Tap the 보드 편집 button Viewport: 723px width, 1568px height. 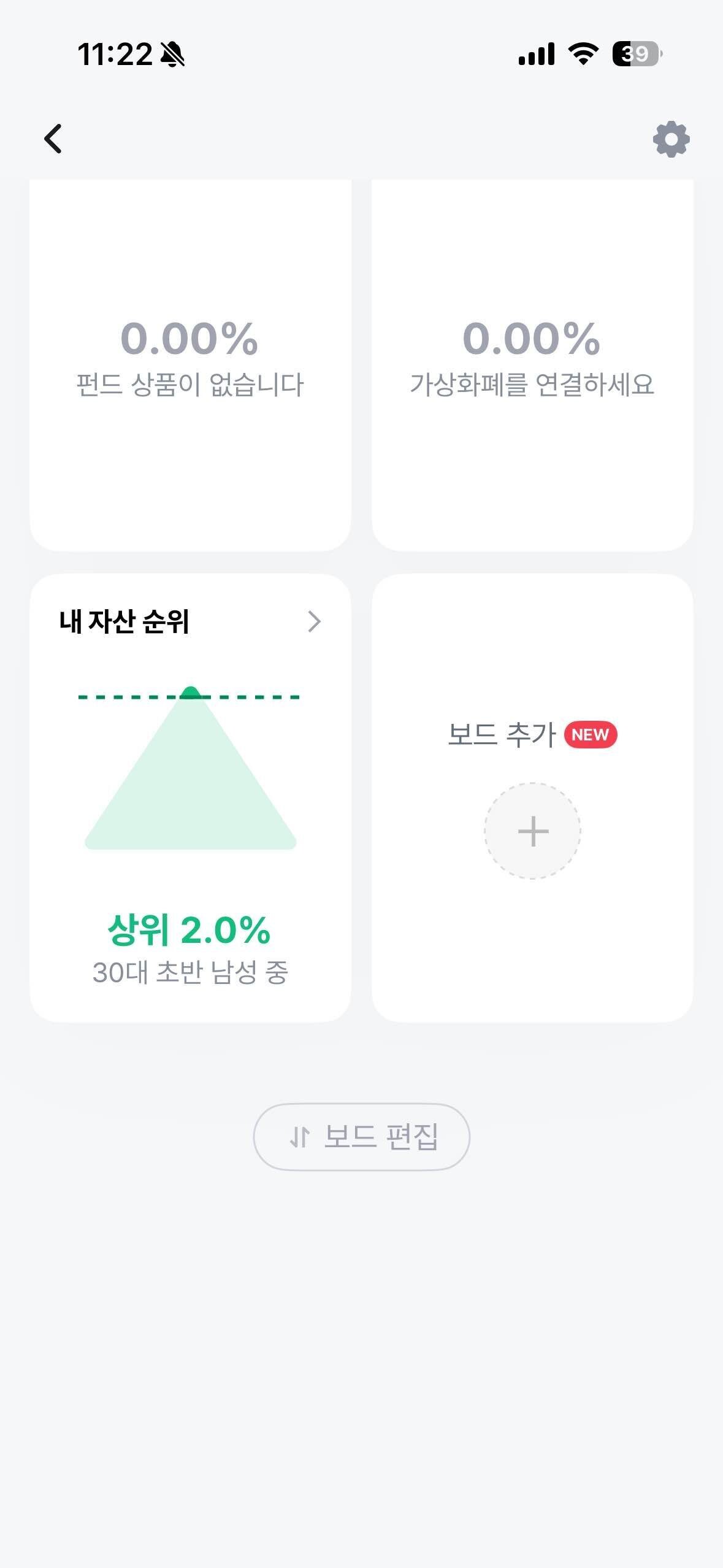point(361,1136)
